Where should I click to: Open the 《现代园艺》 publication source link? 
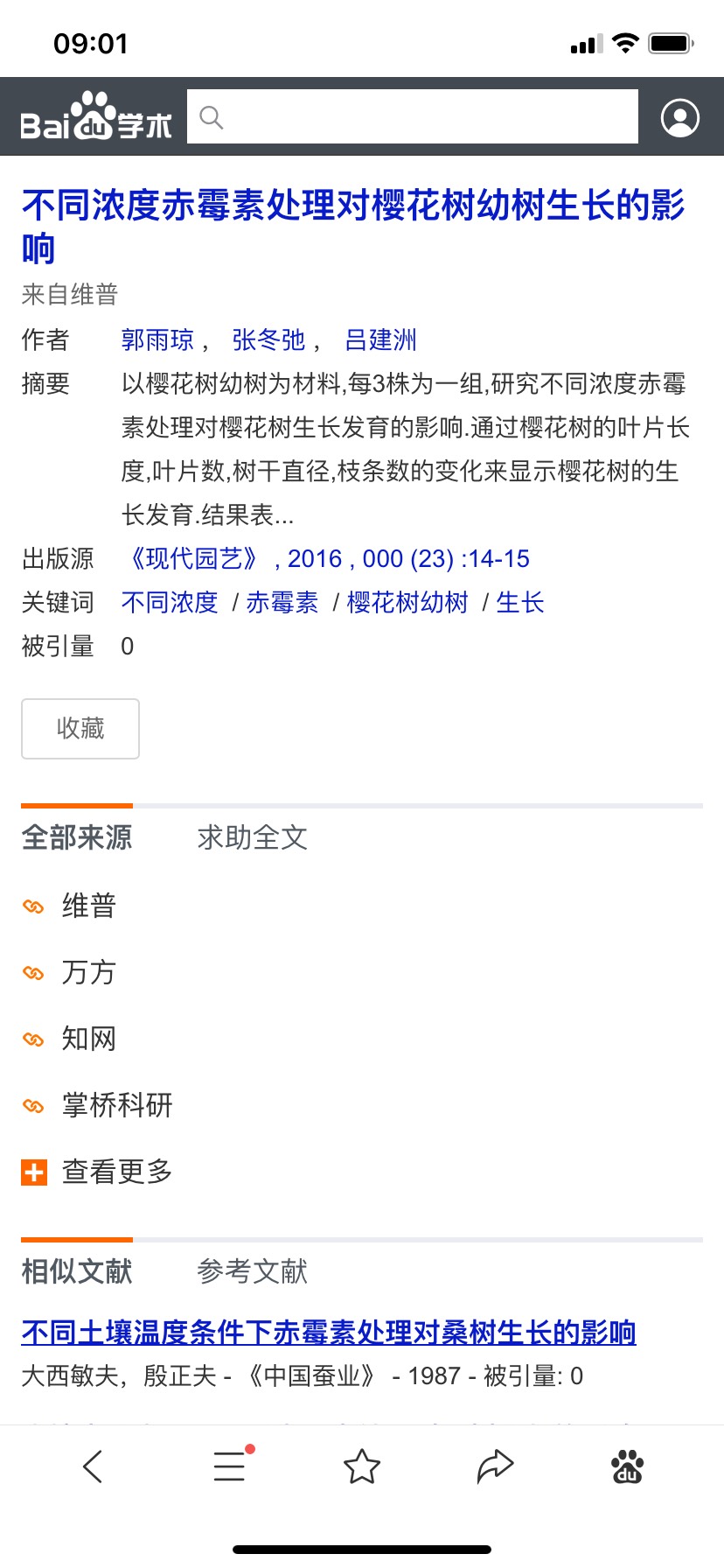coord(194,558)
